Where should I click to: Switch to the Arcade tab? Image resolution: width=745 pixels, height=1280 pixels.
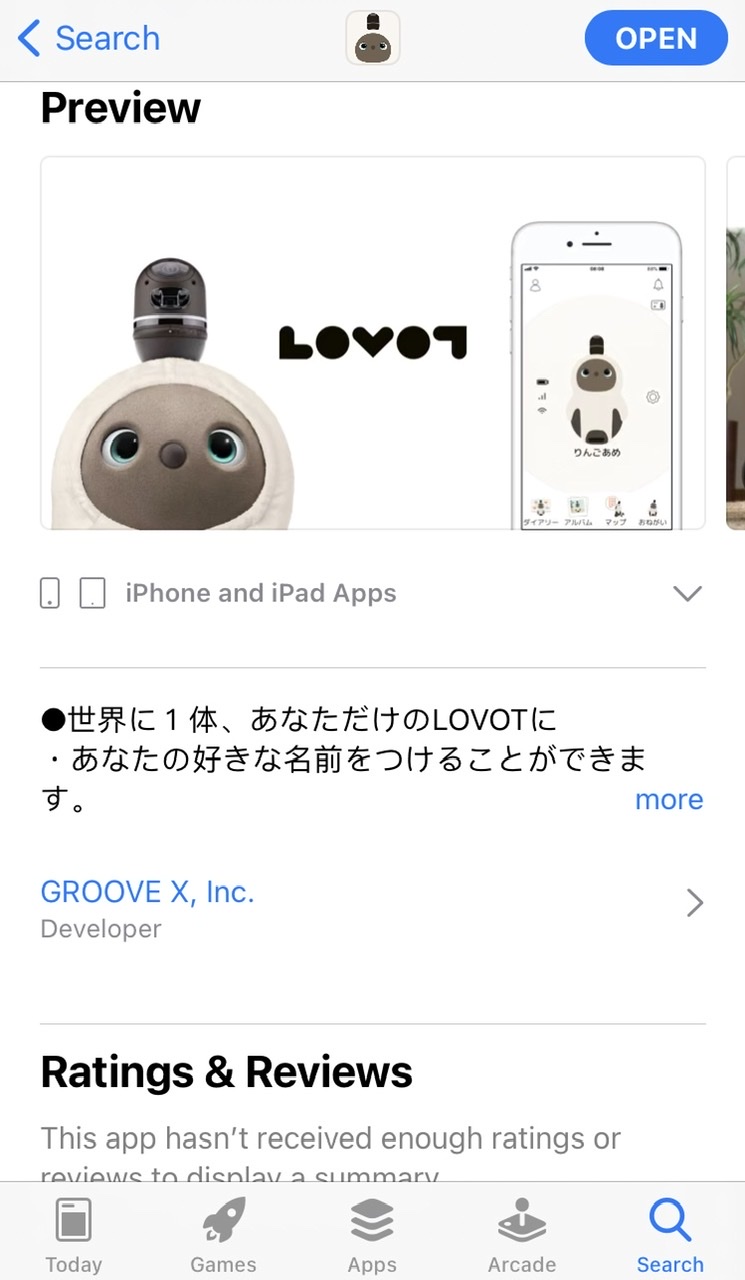click(521, 1235)
